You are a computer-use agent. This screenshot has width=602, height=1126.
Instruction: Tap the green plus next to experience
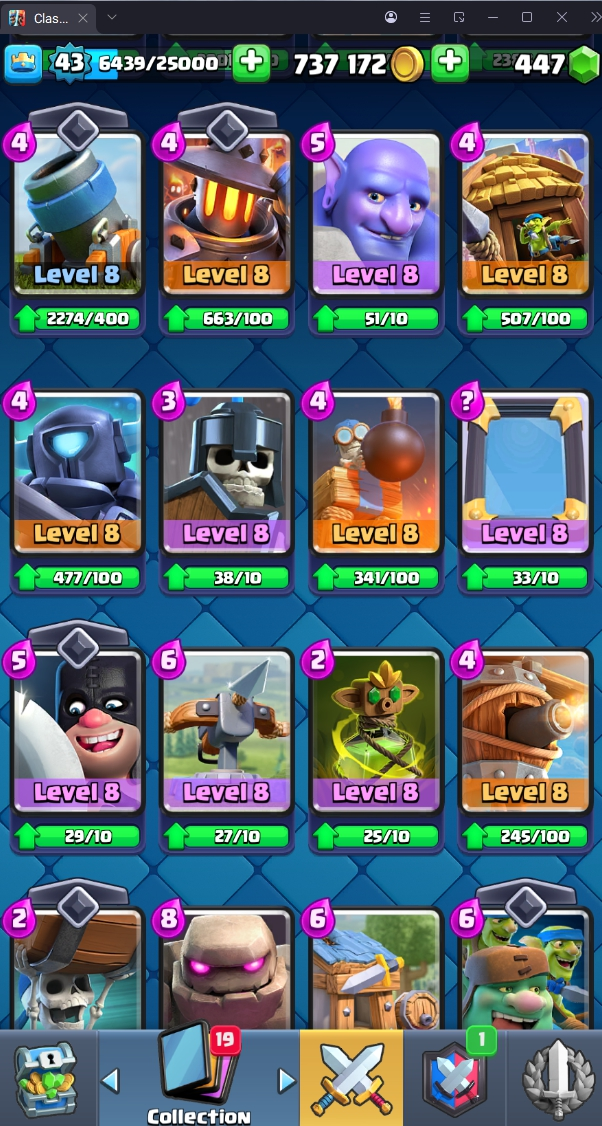tap(251, 62)
